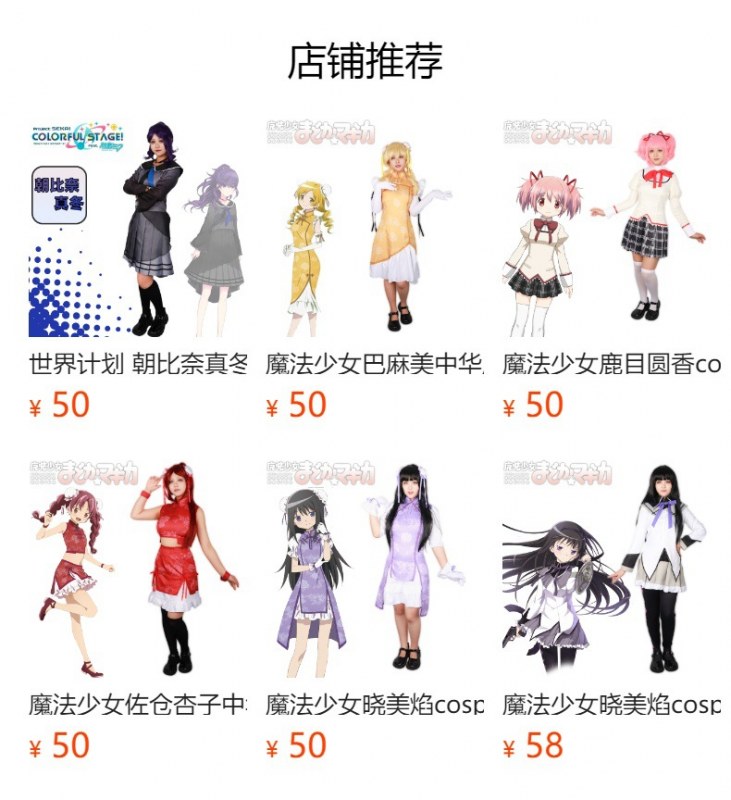Select the 魔法少女鹿目圆香 cosplay item

(x=611, y=228)
